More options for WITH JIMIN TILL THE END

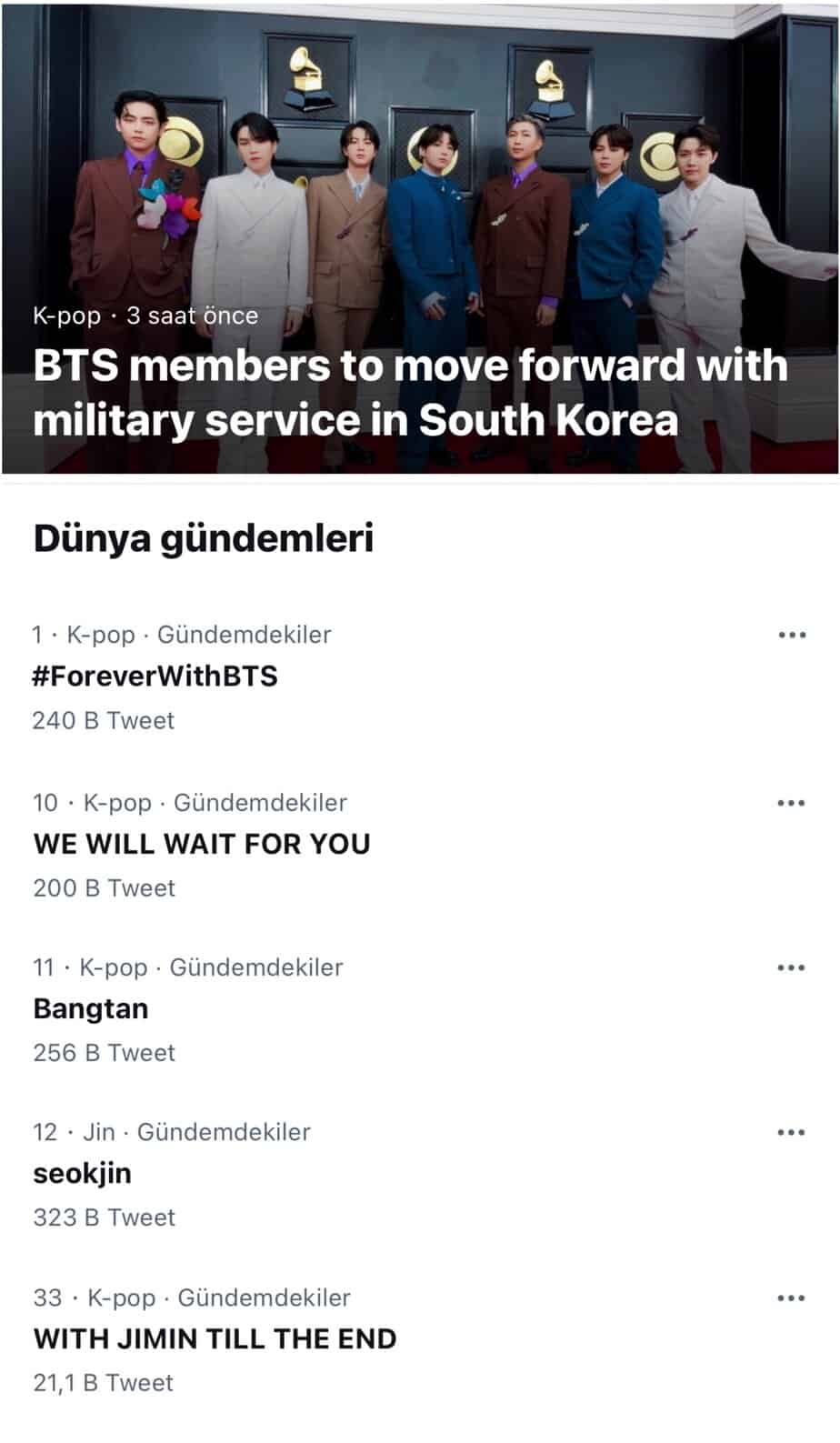click(792, 1298)
